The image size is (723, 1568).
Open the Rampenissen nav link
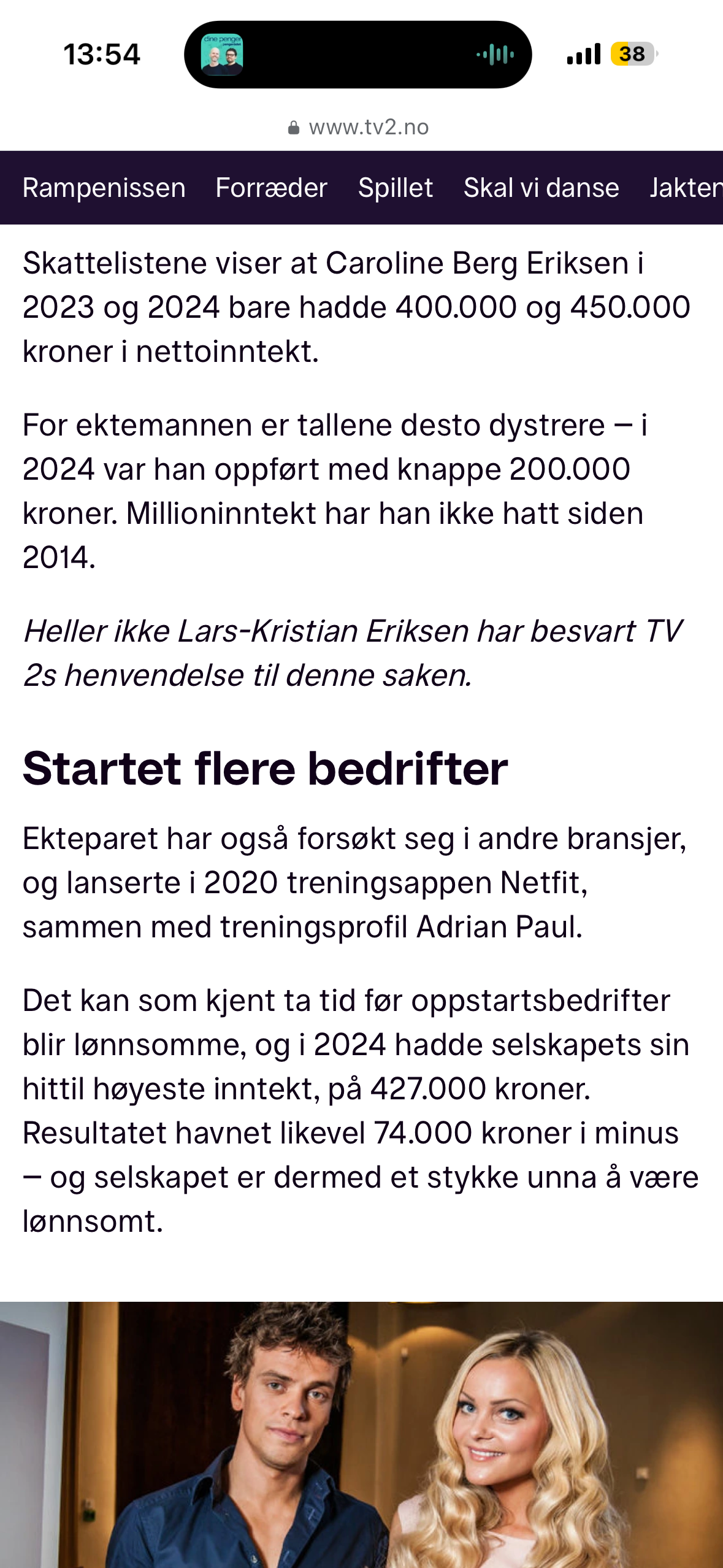tap(104, 188)
